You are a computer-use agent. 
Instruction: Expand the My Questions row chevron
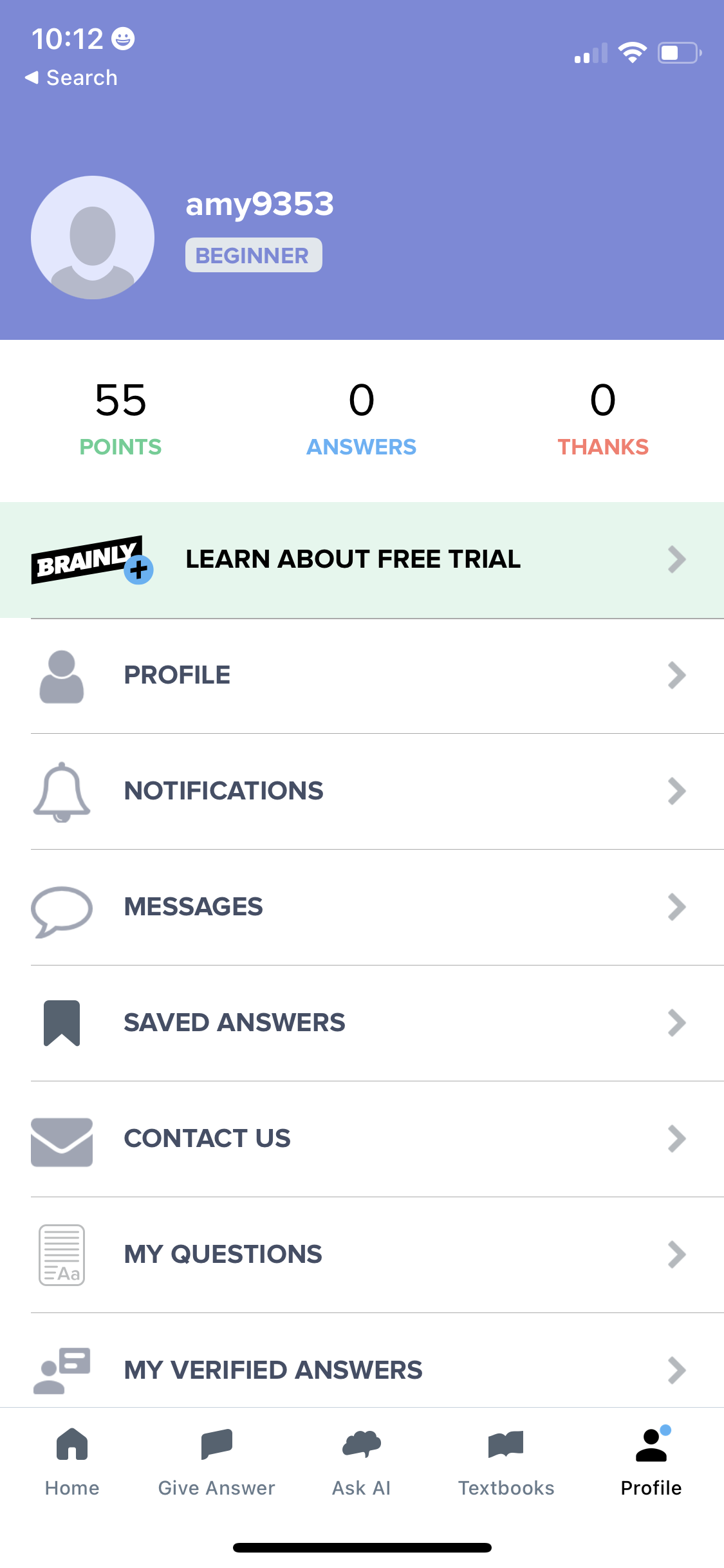(676, 1254)
